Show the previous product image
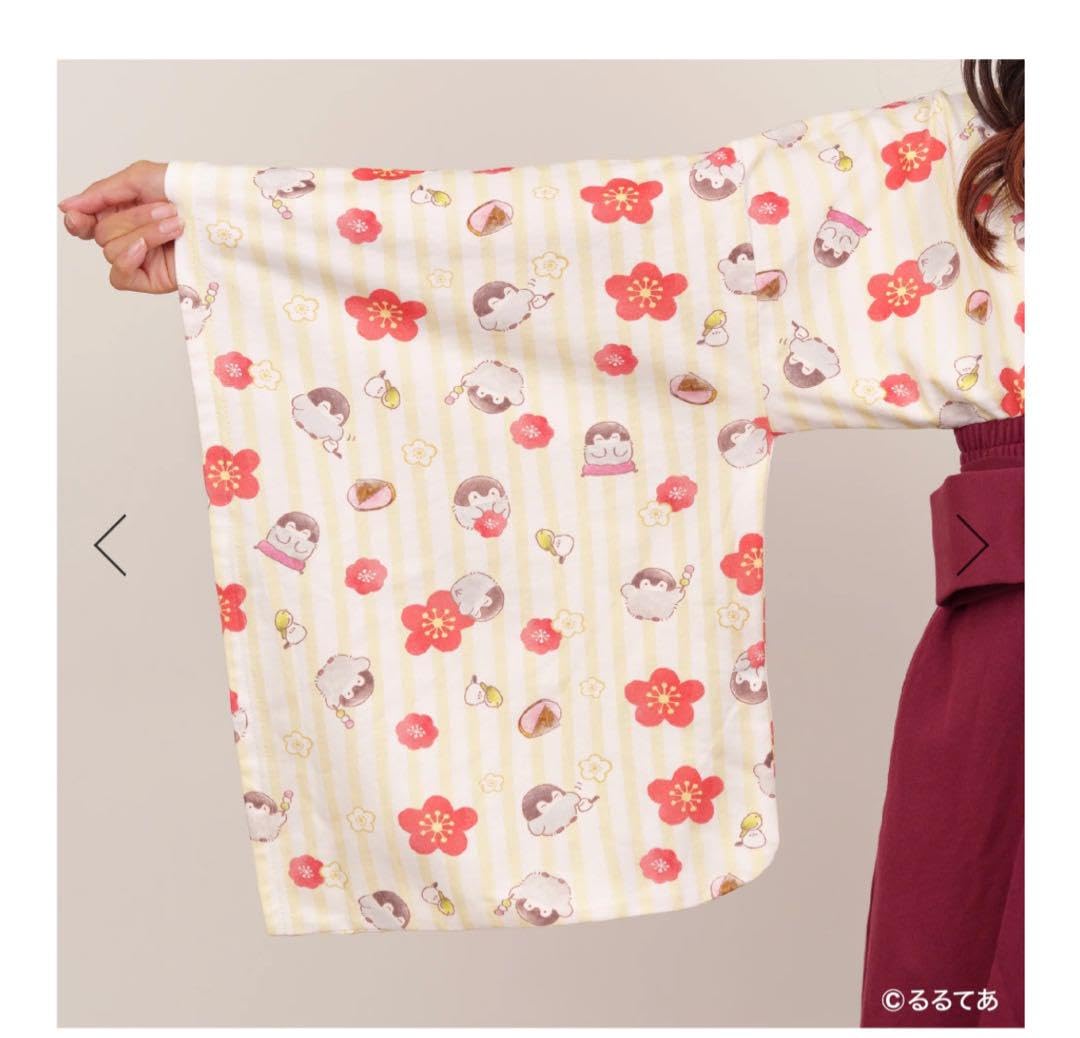This screenshot has height=1038, width=1080. point(110,545)
